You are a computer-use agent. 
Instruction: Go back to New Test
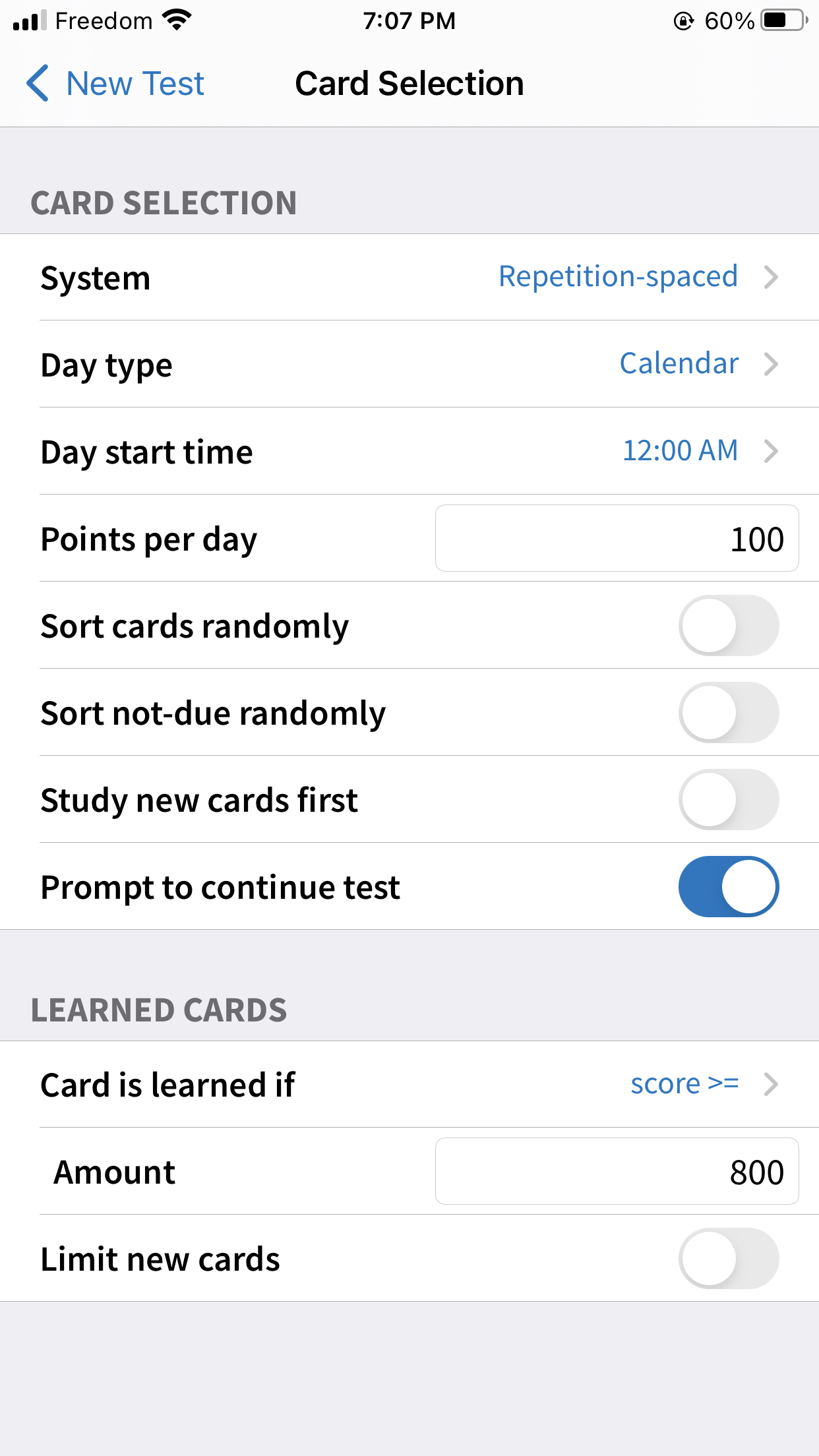click(x=115, y=84)
